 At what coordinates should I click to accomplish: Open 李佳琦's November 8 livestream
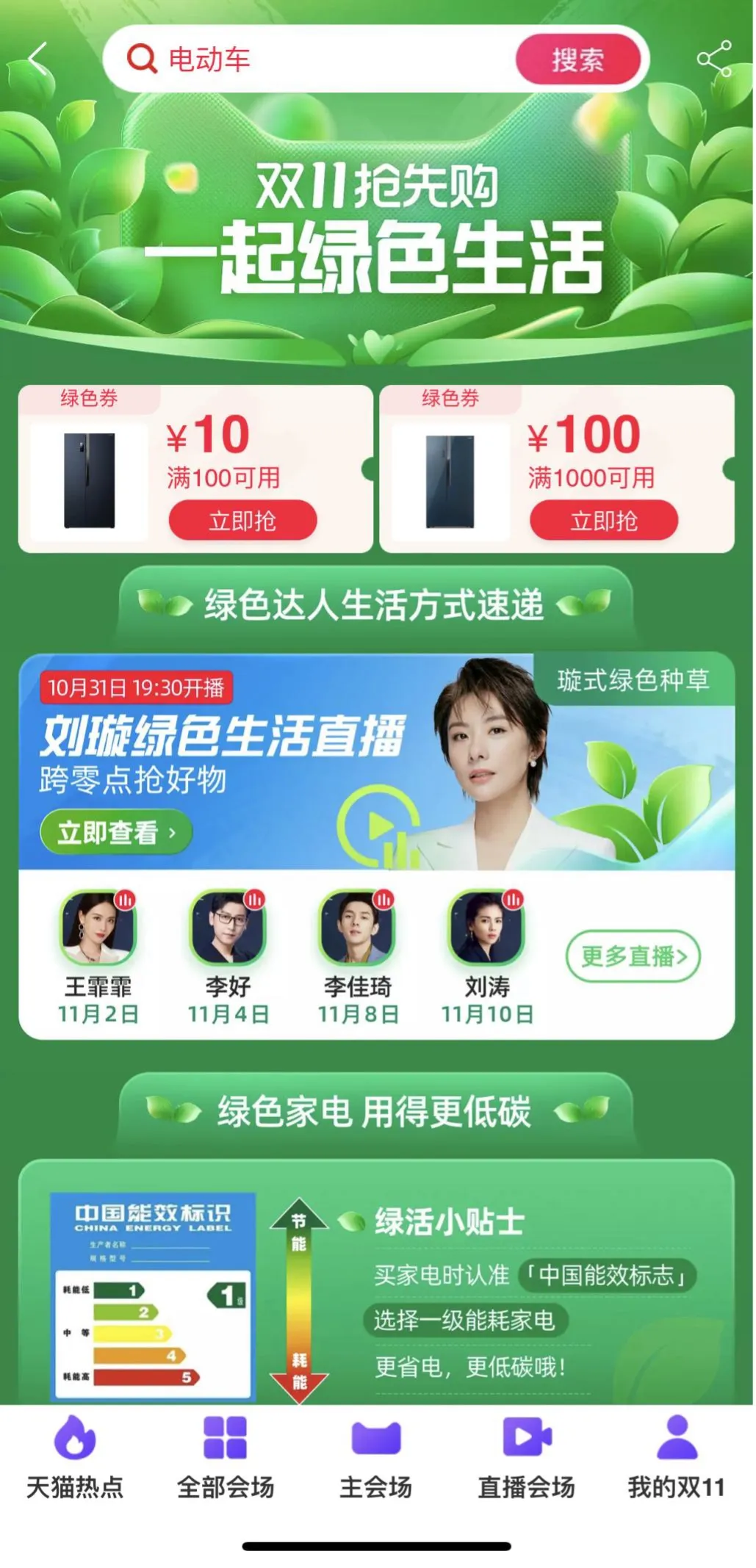(358, 929)
